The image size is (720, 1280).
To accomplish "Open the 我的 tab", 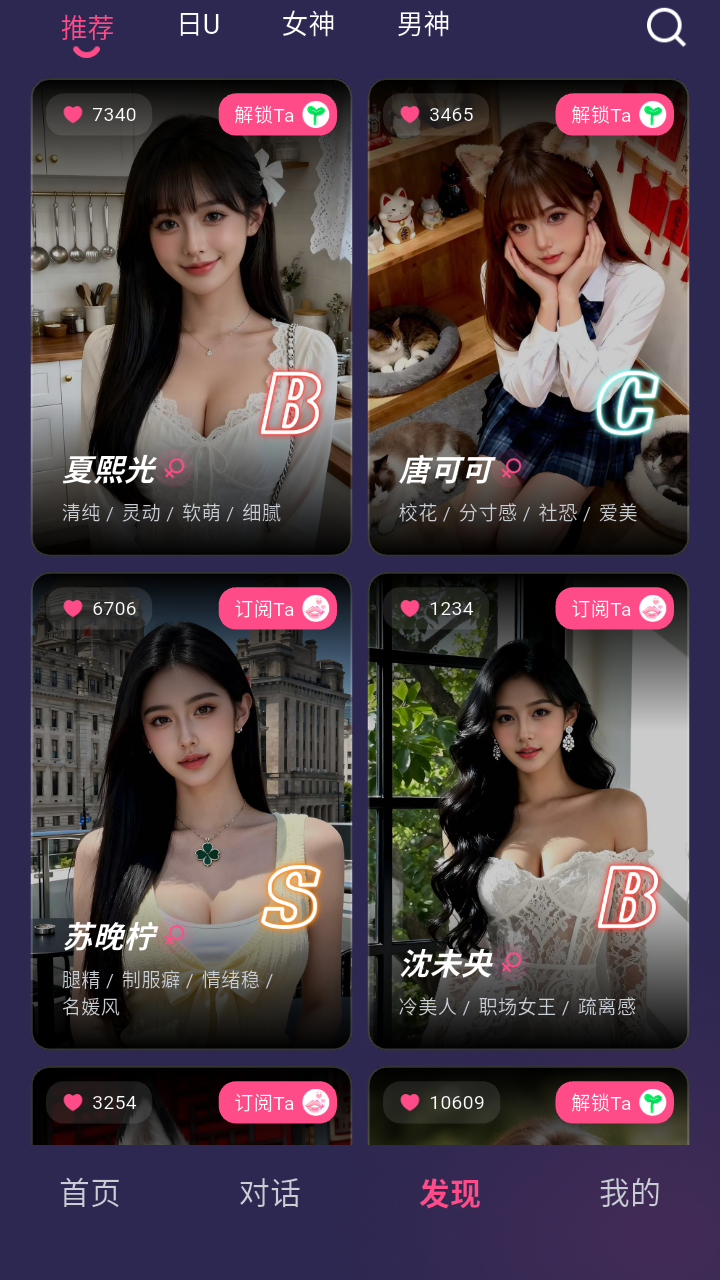I will pos(630,1193).
